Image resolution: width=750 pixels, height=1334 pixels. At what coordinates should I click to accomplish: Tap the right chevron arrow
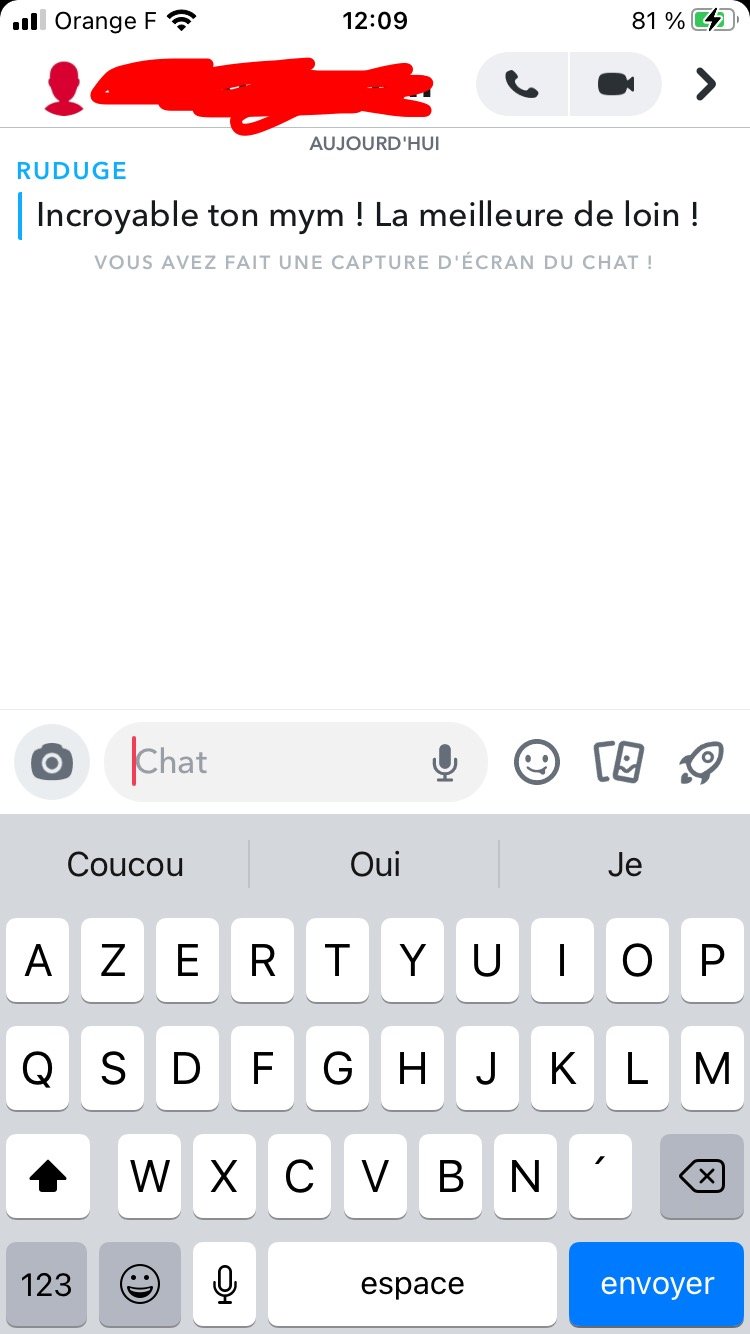pos(706,85)
